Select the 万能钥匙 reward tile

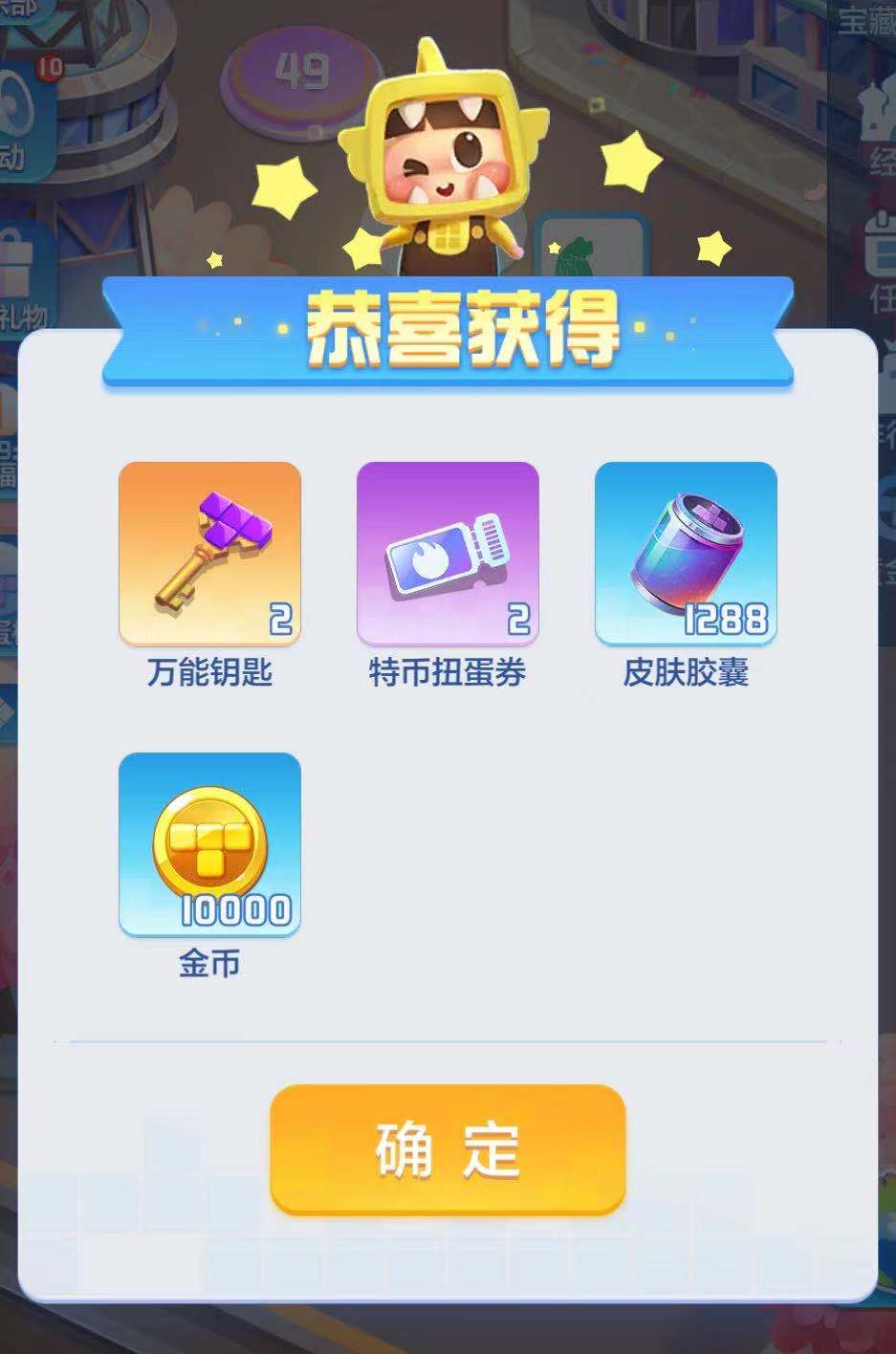pos(209,554)
